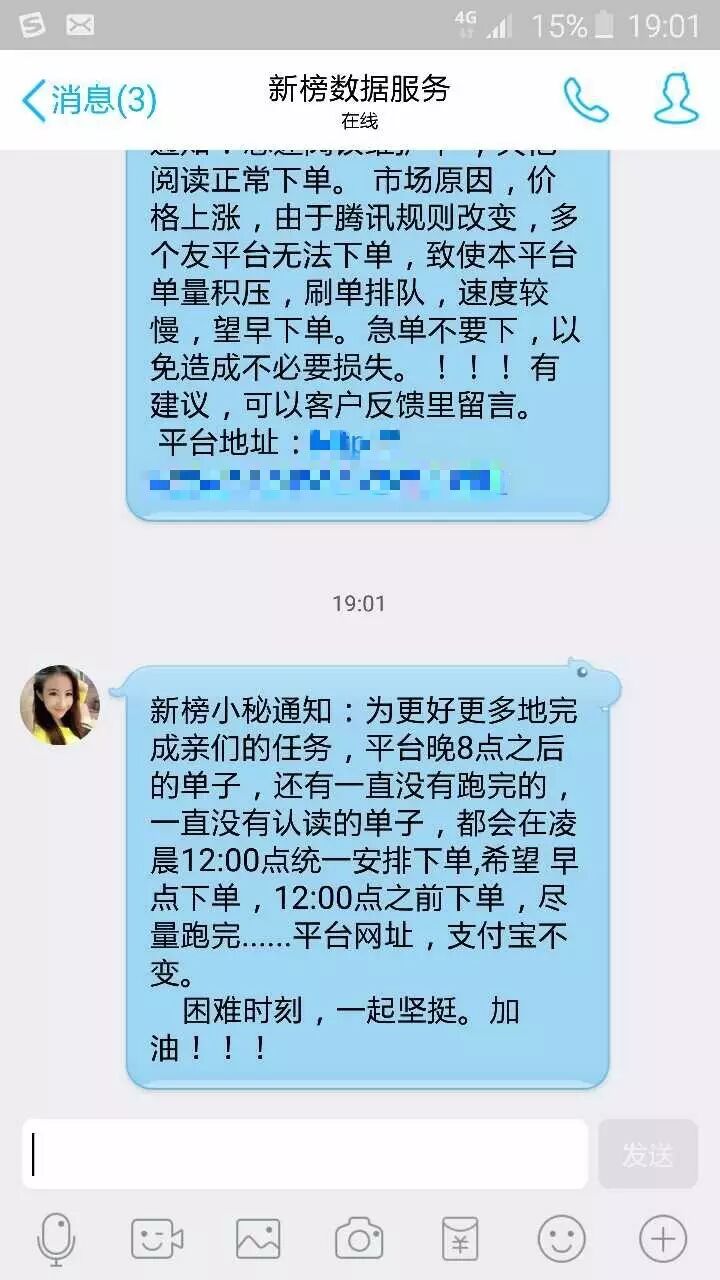The image size is (720, 1280).
Task: Send a red packet
Action: [460, 1240]
